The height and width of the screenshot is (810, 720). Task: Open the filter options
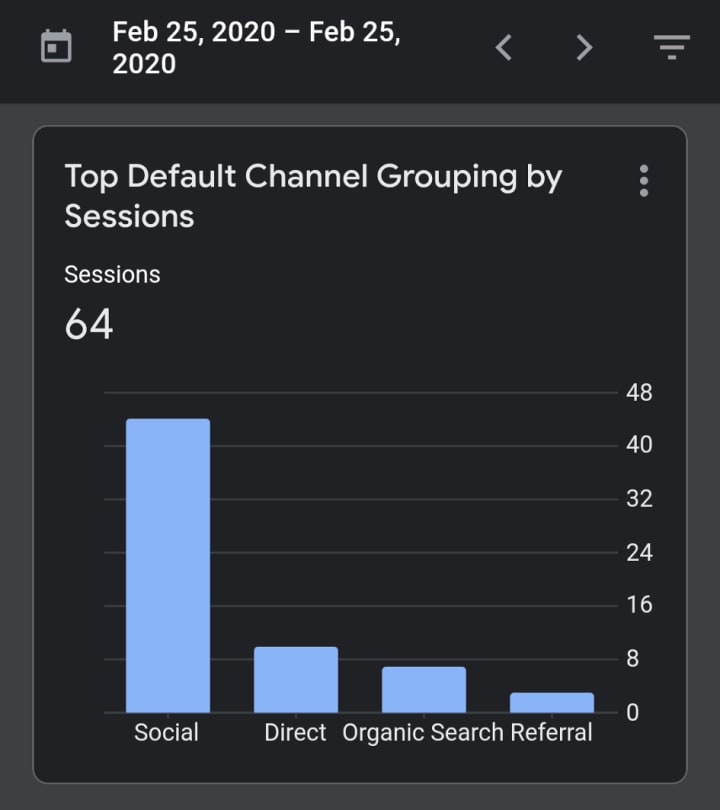(x=672, y=47)
